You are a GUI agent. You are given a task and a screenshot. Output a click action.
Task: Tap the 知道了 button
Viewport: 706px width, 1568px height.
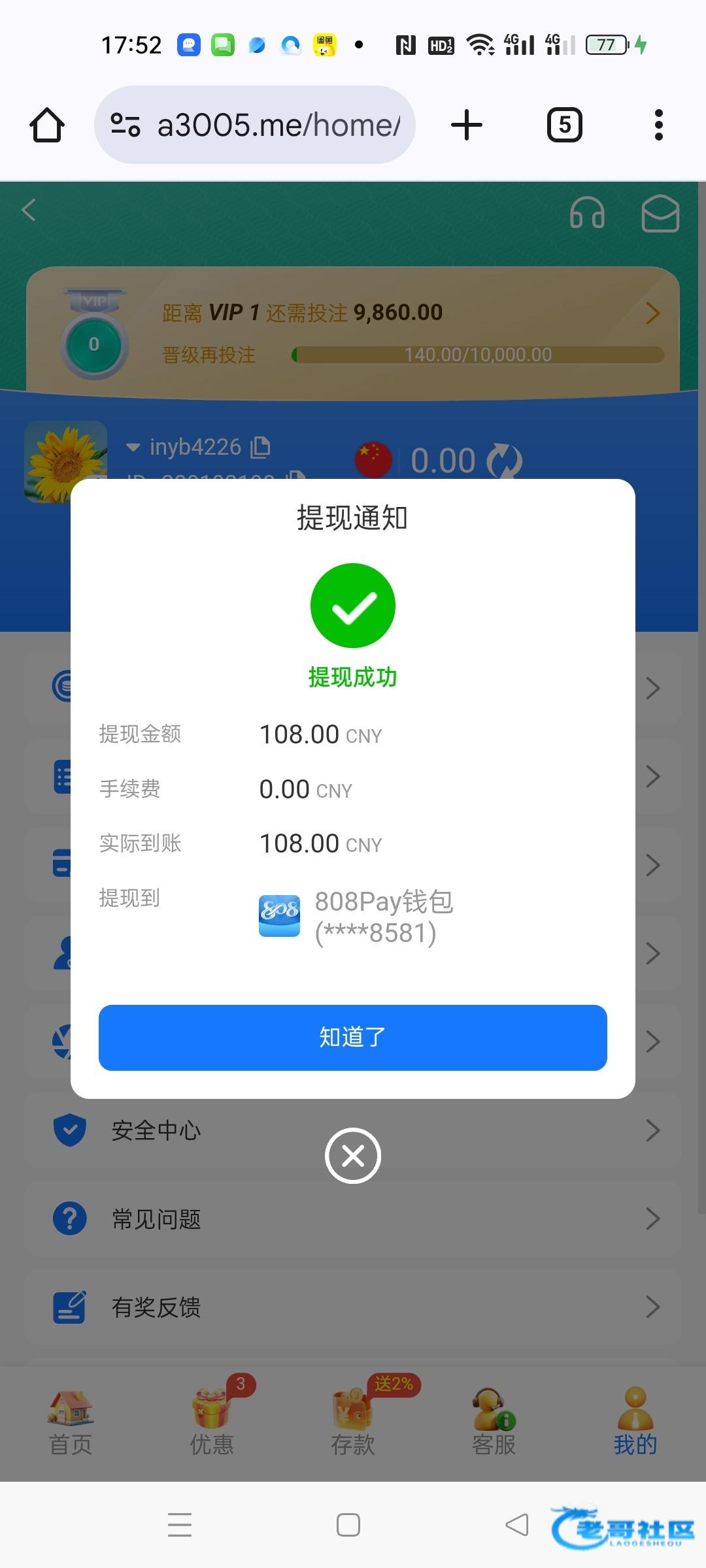click(x=352, y=1037)
